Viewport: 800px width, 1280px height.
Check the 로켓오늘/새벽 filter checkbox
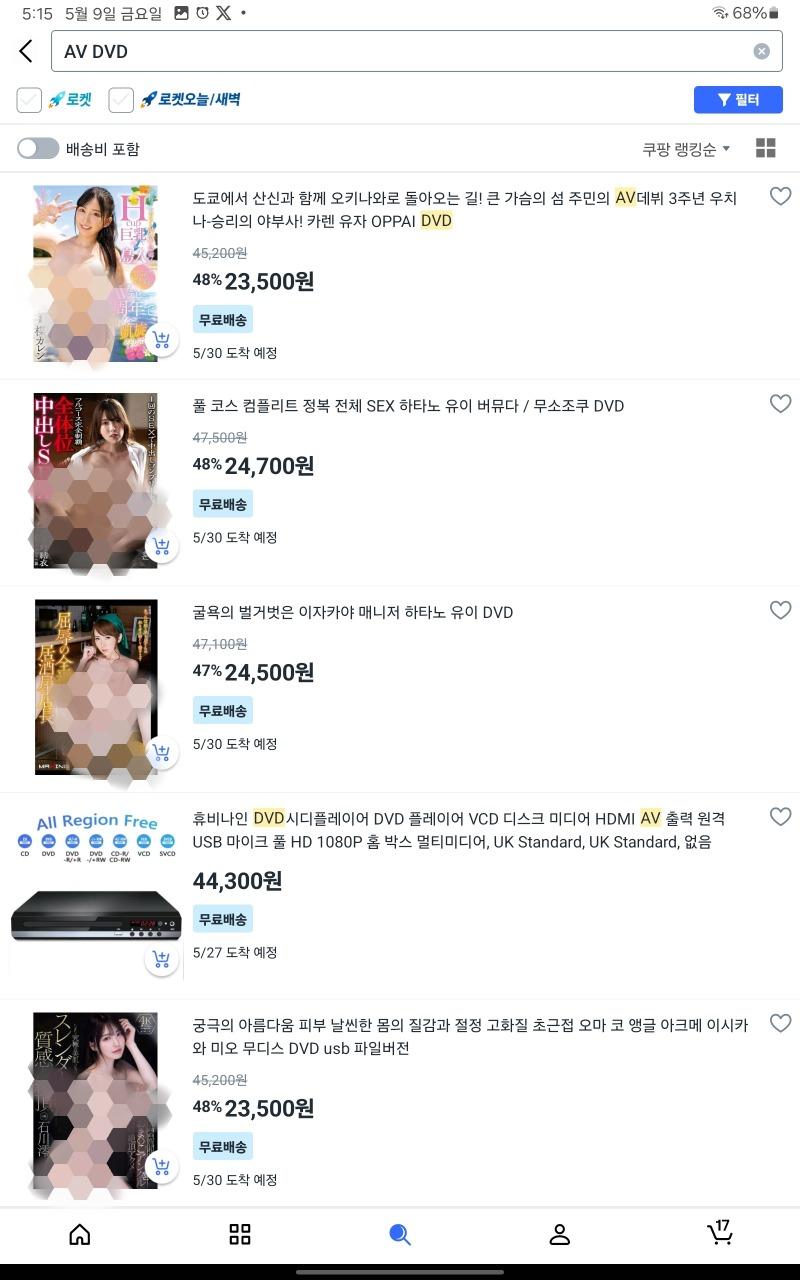pyautogui.click(x=121, y=100)
